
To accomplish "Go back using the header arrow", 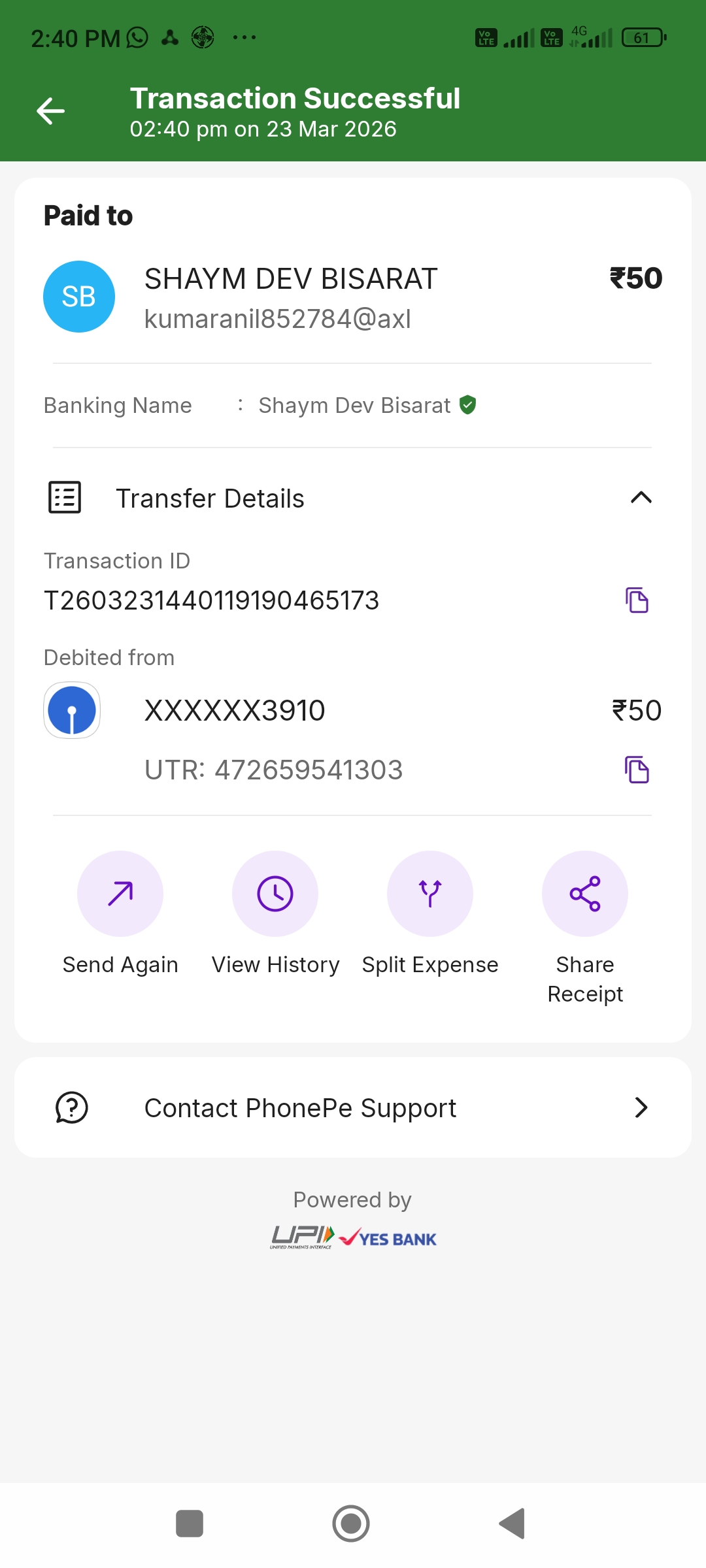I will pyautogui.click(x=50, y=111).
